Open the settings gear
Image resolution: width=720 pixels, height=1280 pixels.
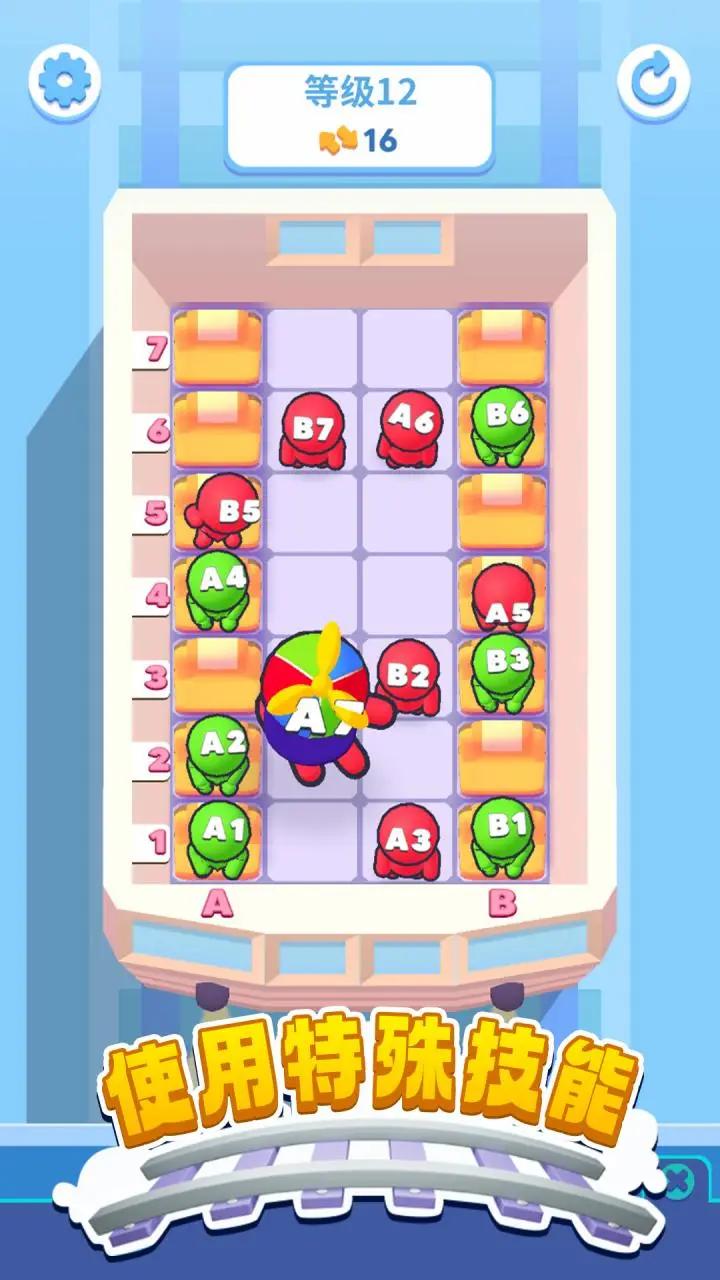pyautogui.click(x=64, y=78)
